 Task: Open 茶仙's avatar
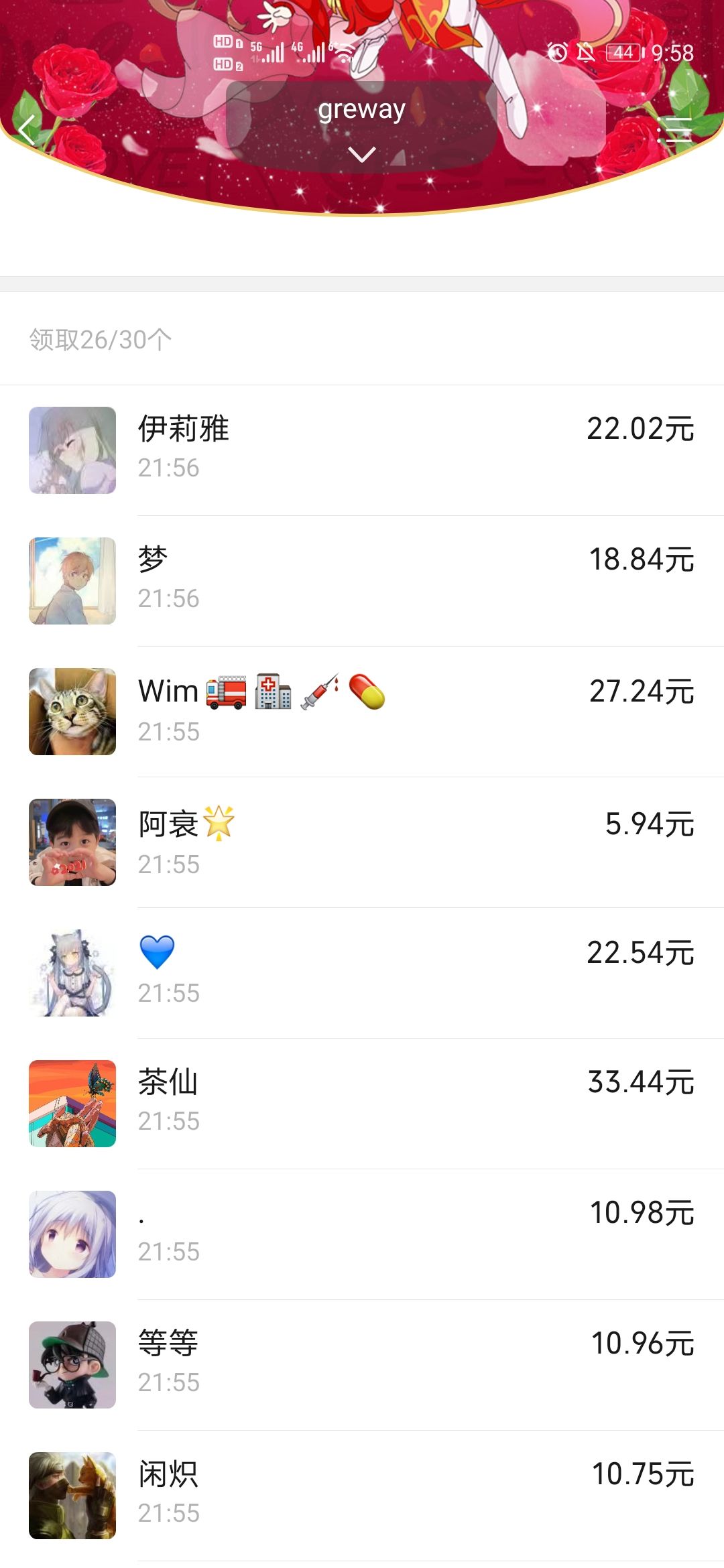[72, 1104]
